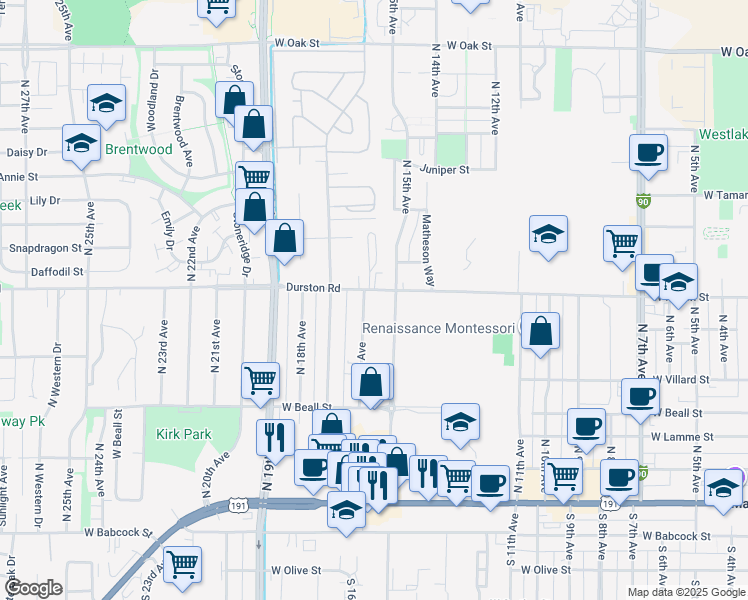748x600 pixels.
Task: Open the coffee marker at W Villard St
Action: click(x=639, y=396)
